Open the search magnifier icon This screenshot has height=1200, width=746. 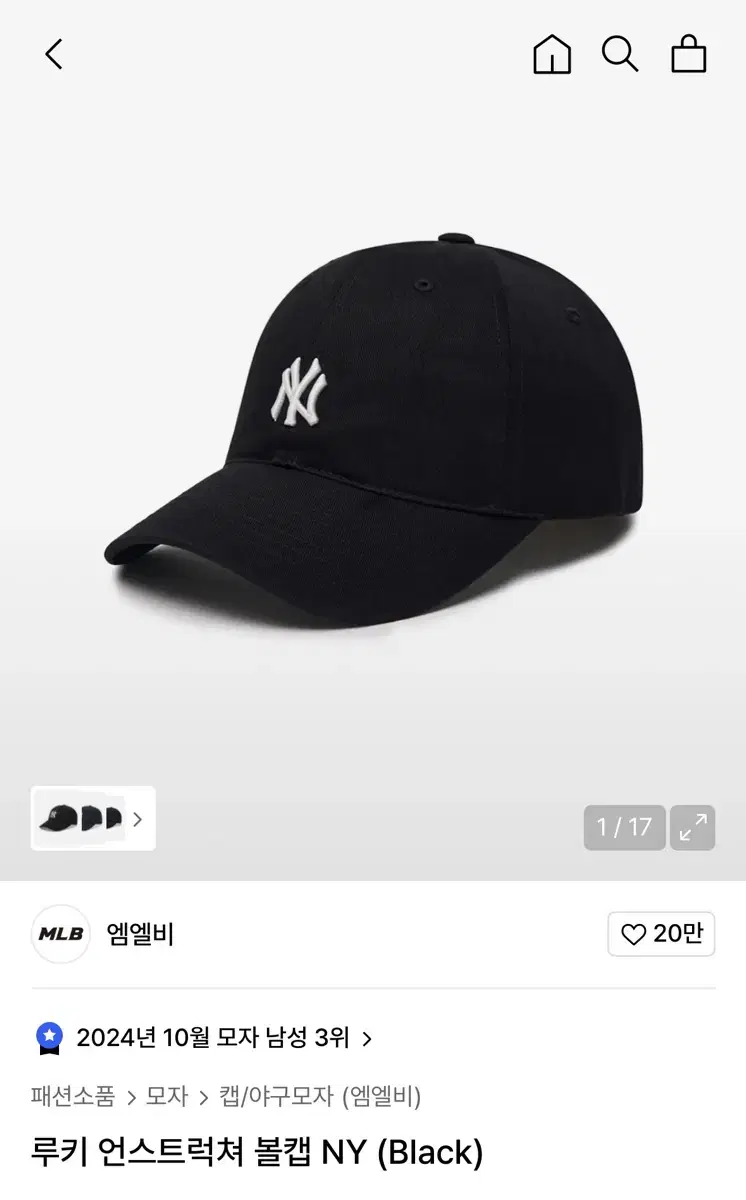(x=621, y=55)
